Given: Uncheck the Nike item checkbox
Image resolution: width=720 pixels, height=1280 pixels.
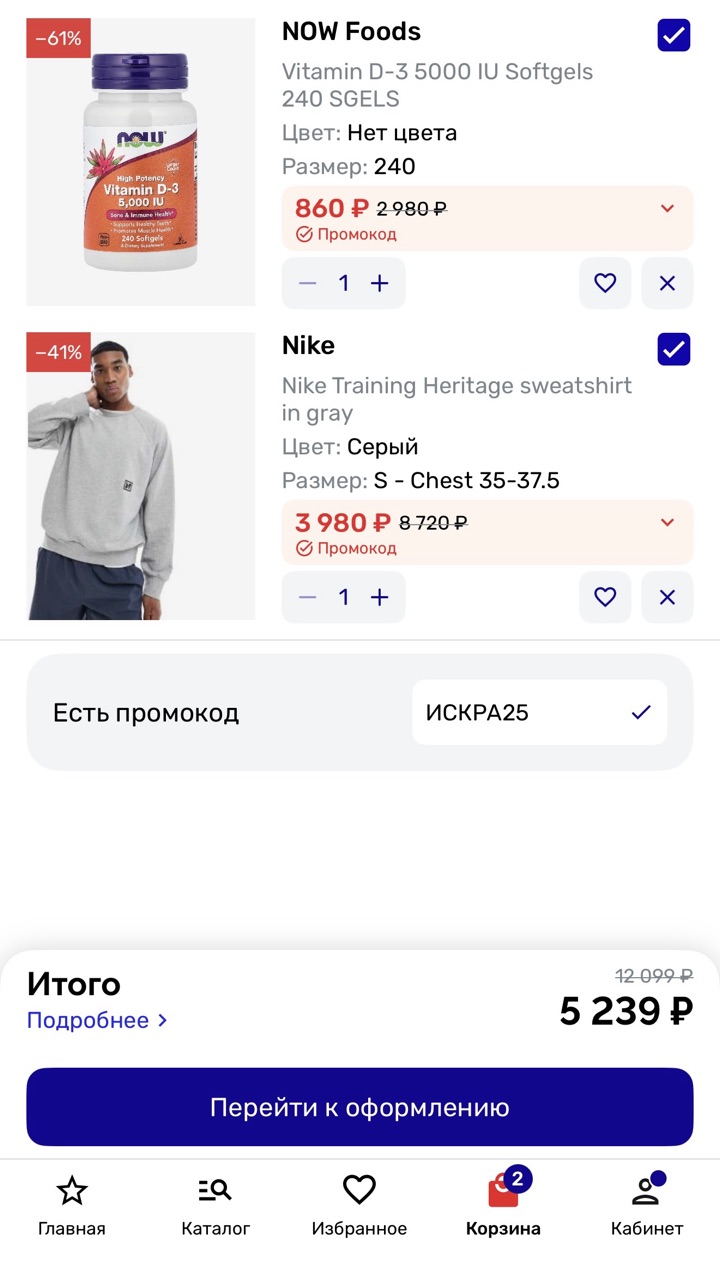Looking at the screenshot, I should (x=673, y=349).
